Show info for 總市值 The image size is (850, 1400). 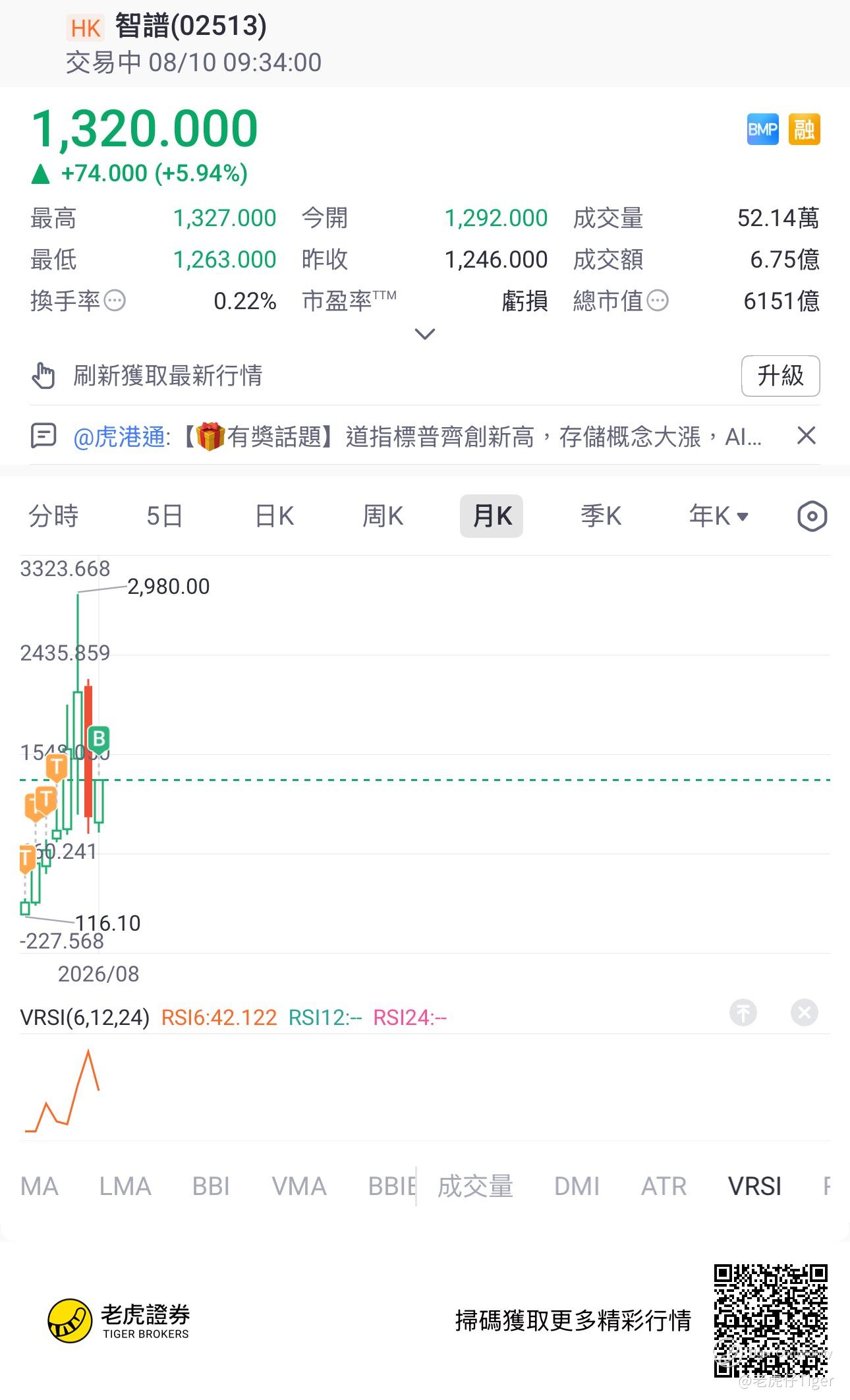658,301
